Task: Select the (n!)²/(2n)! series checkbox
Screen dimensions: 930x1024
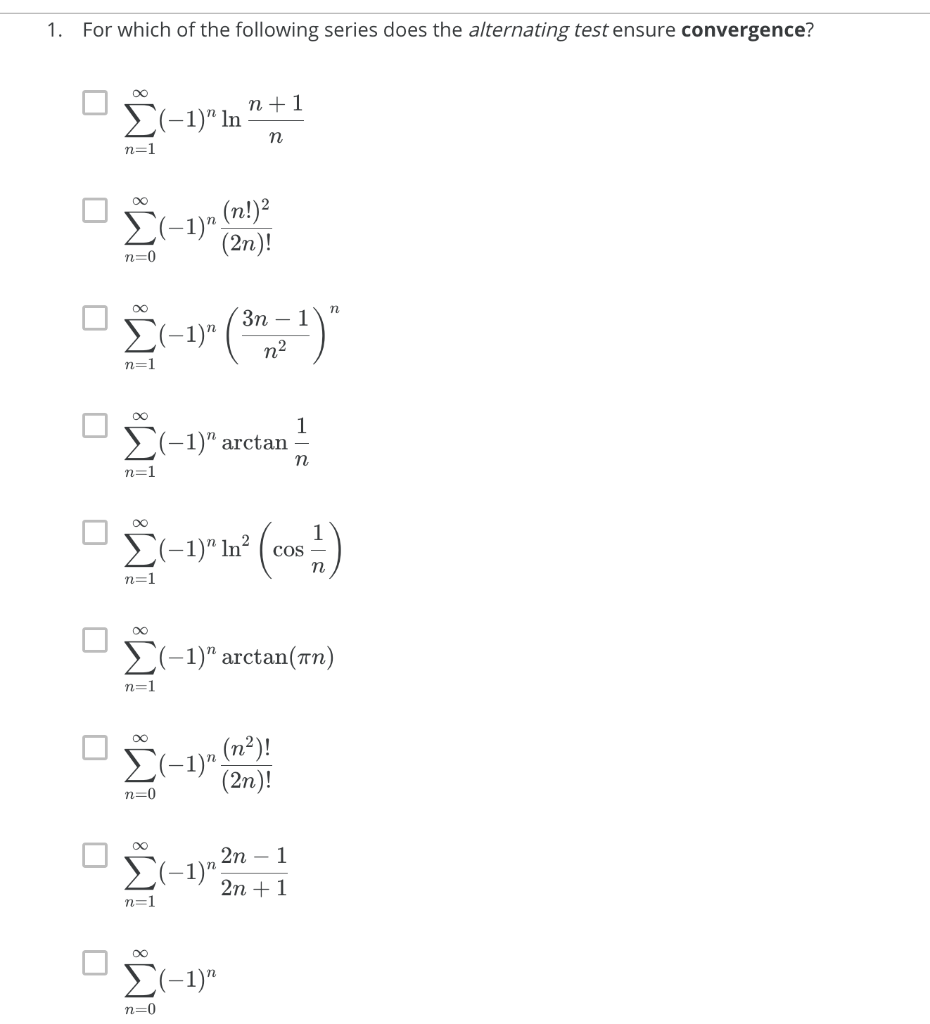Action: pos(93,210)
